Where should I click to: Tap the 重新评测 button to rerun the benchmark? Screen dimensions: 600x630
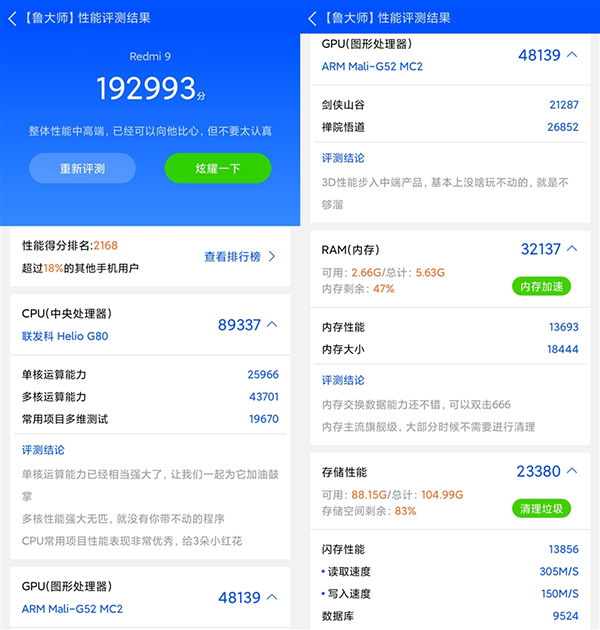[82, 168]
